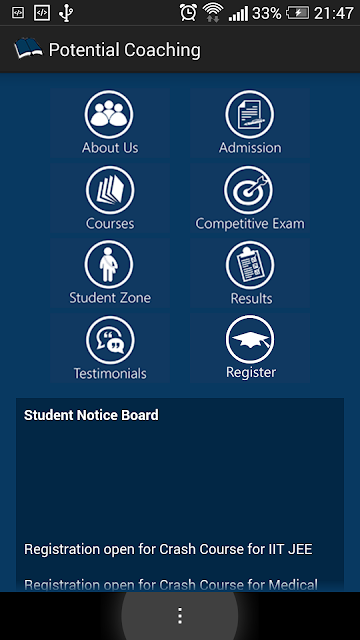Open the Courses tile

[110, 198]
